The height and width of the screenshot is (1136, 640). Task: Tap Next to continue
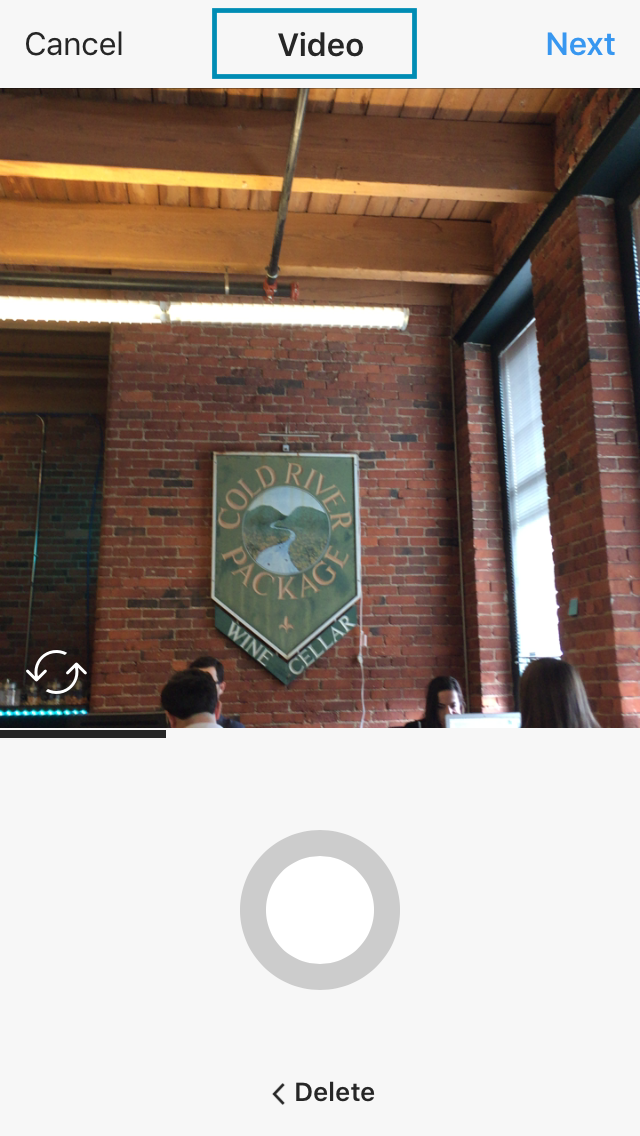(x=580, y=44)
